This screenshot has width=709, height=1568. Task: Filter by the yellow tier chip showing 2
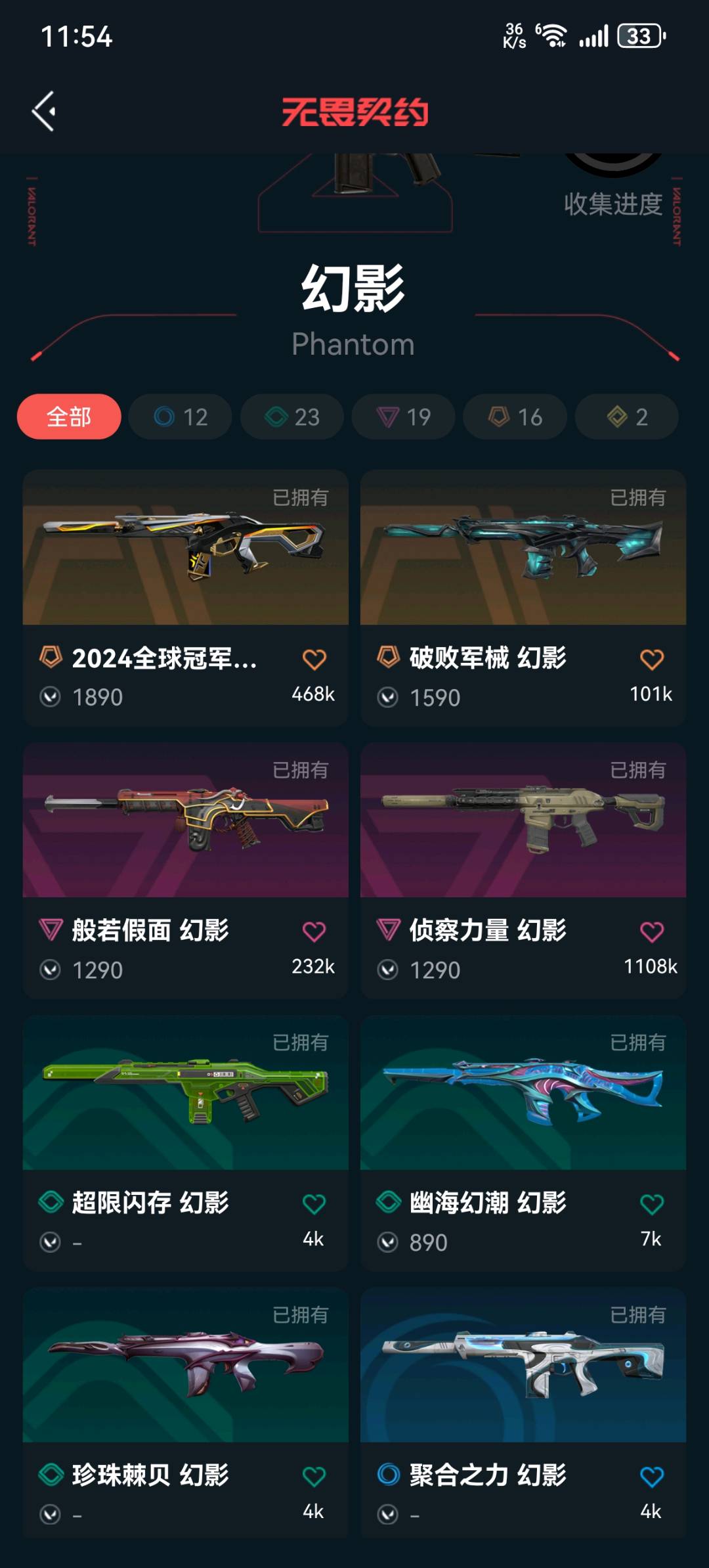627,416
